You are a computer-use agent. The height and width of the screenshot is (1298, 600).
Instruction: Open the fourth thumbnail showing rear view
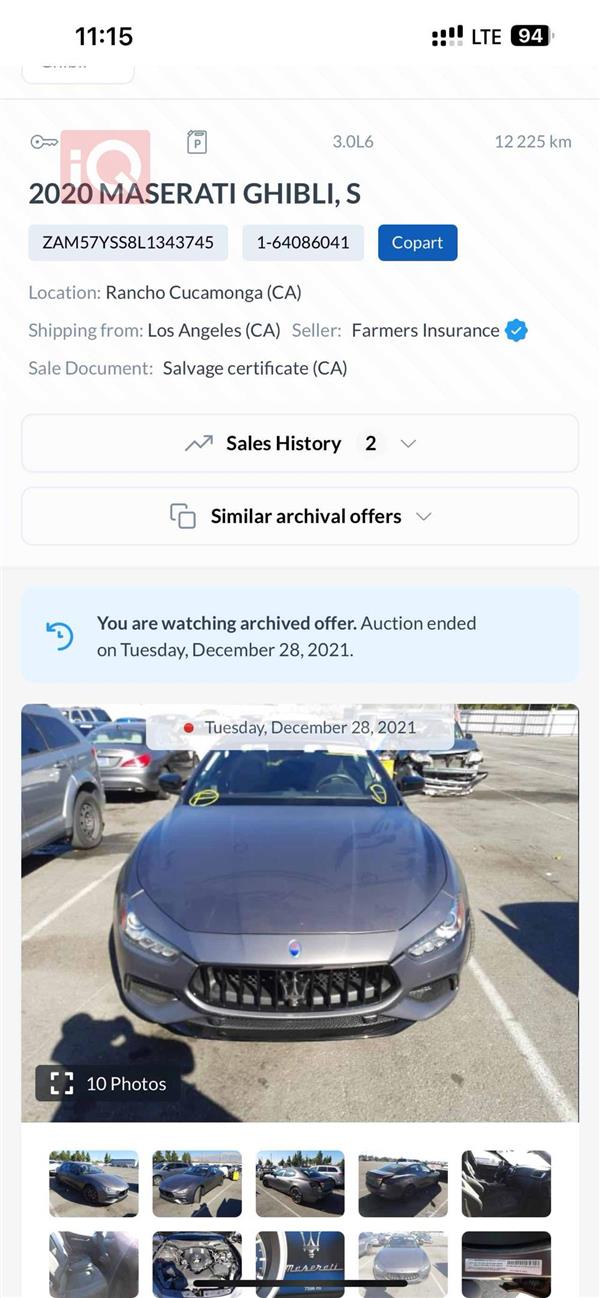click(x=403, y=1183)
